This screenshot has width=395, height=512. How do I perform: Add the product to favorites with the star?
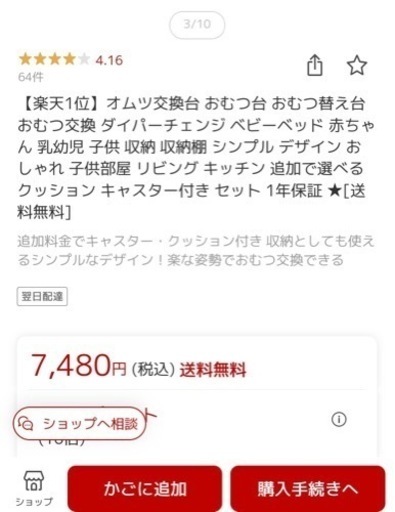(x=357, y=65)
